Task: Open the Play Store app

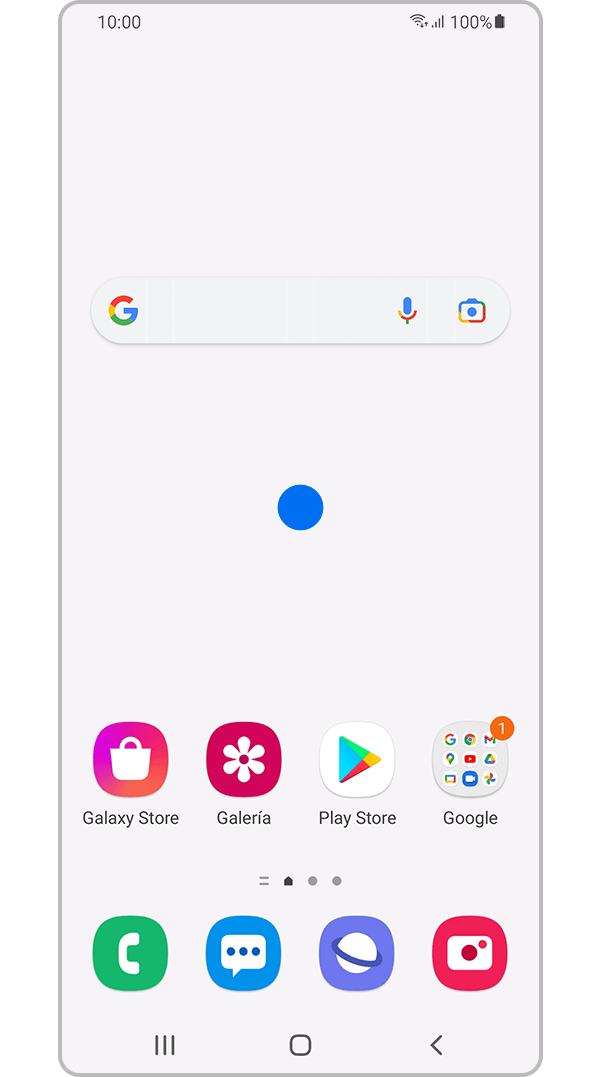Action: point(357,760)
